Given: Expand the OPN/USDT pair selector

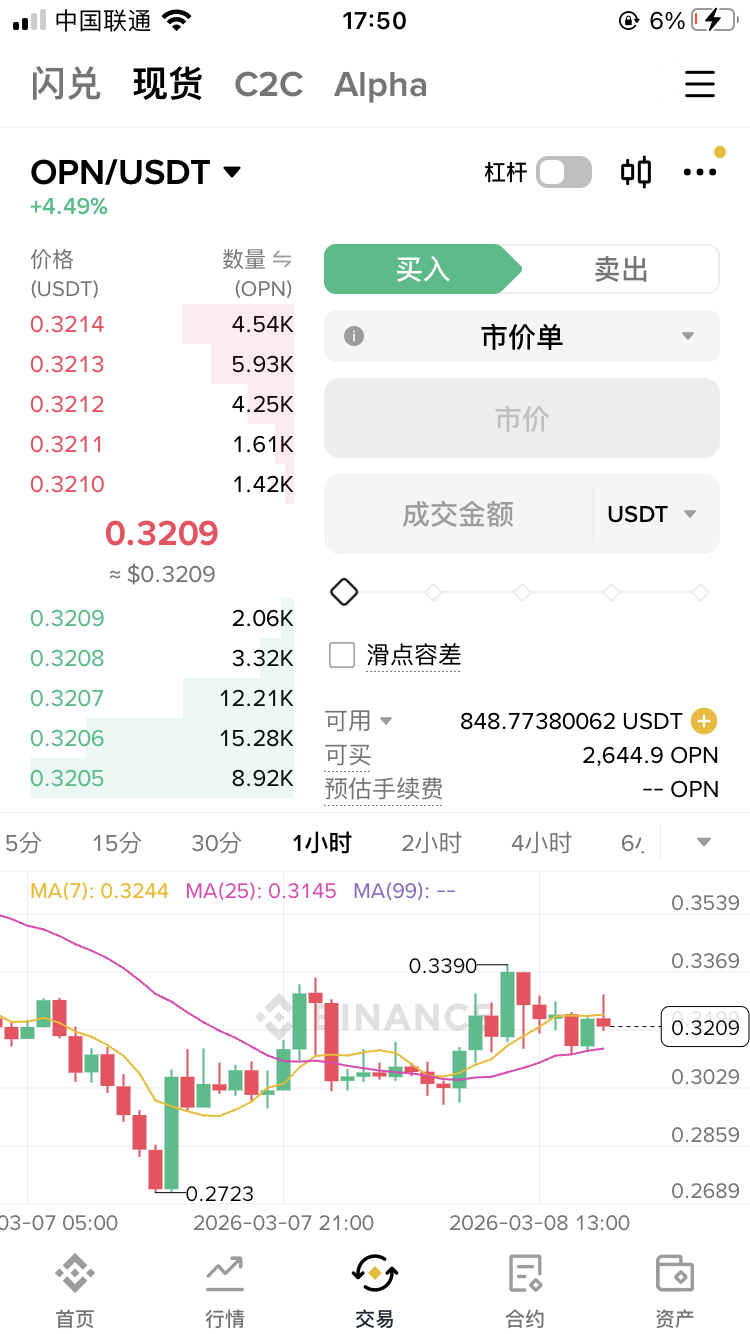Looking at the screenshot, I should [232, 172].
